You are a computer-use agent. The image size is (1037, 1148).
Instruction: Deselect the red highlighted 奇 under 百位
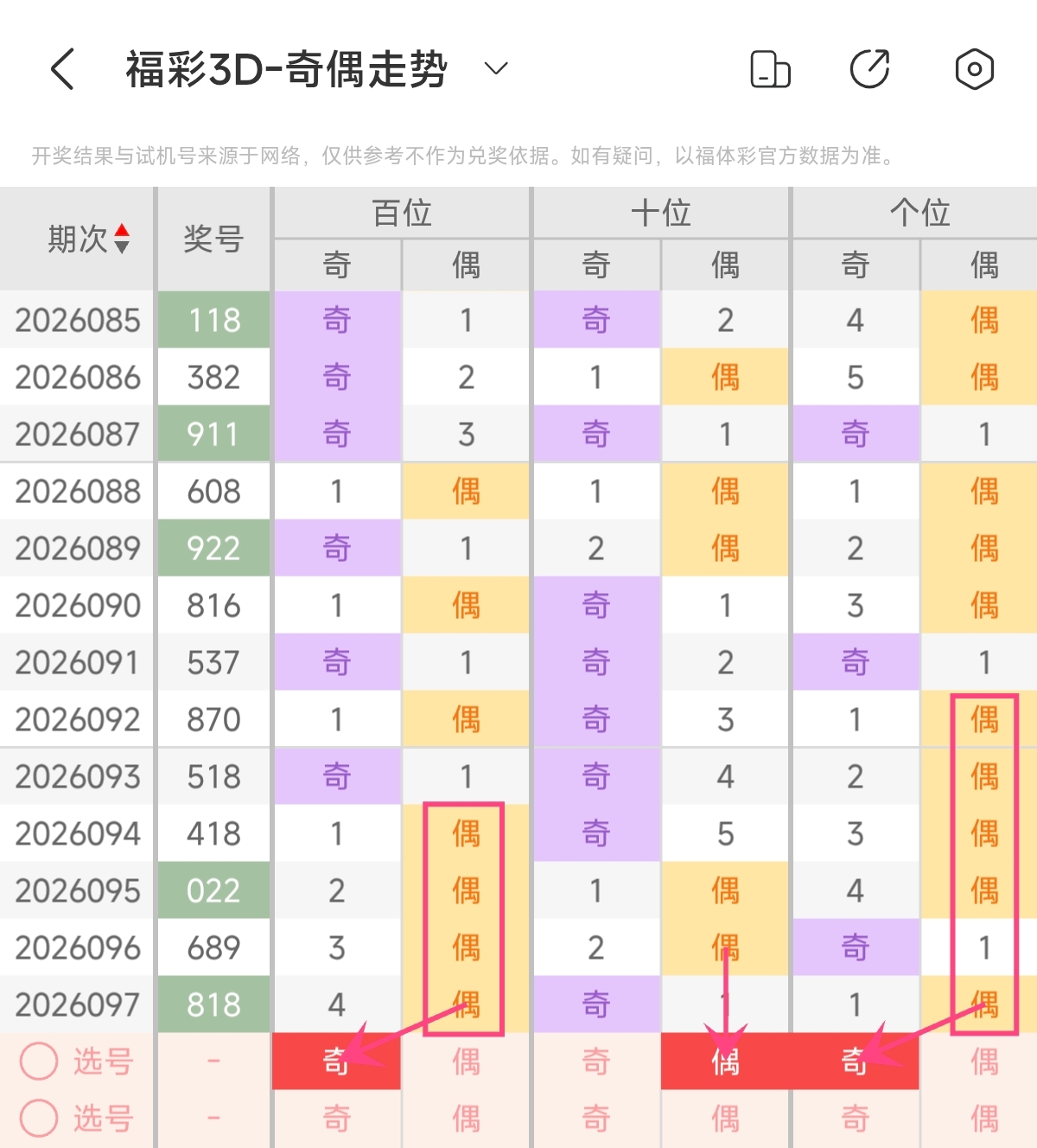pos(337,1062)
